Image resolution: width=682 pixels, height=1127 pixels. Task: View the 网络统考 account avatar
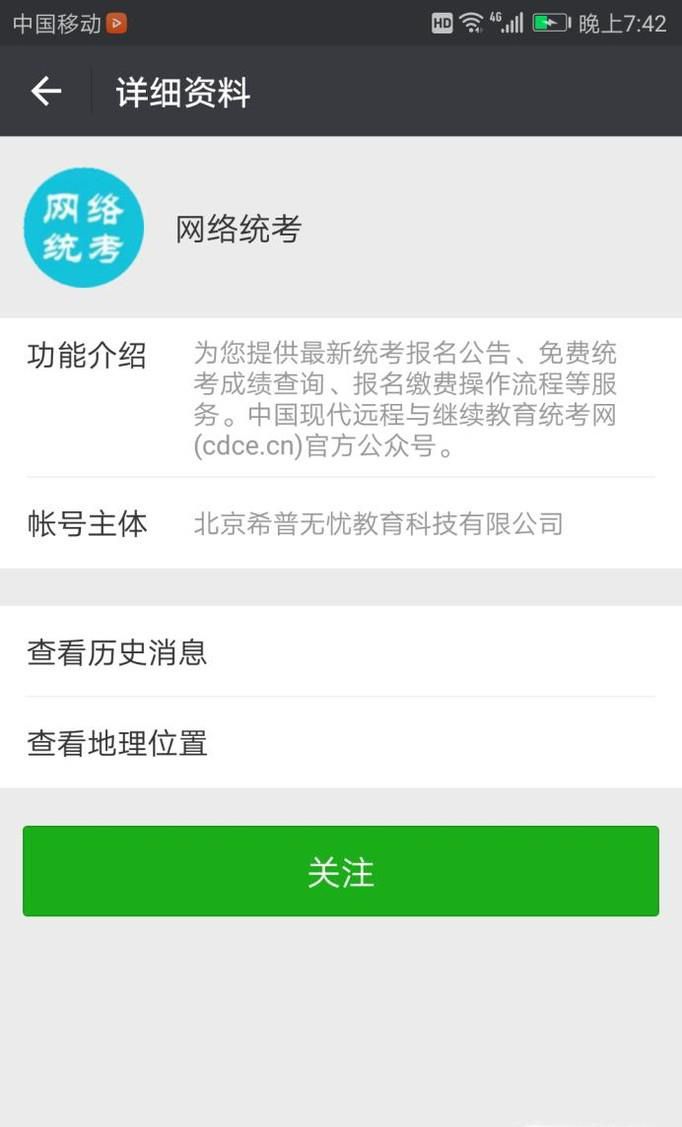tap(84, 228)
